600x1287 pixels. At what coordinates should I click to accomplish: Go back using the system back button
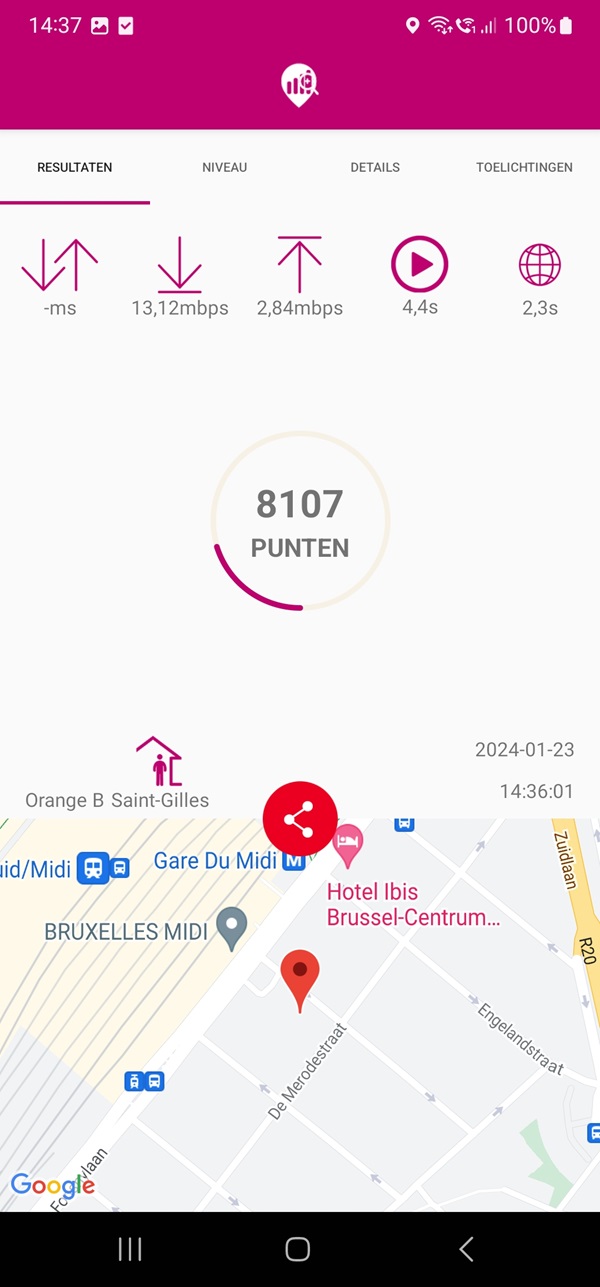click(466, 1248)
